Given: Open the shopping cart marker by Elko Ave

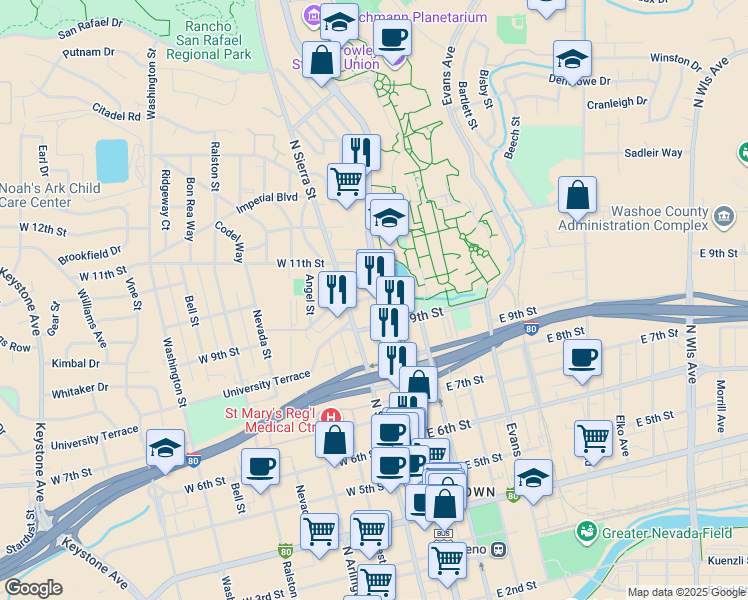Looking at the screenshot, I should (x=593, y=440).
